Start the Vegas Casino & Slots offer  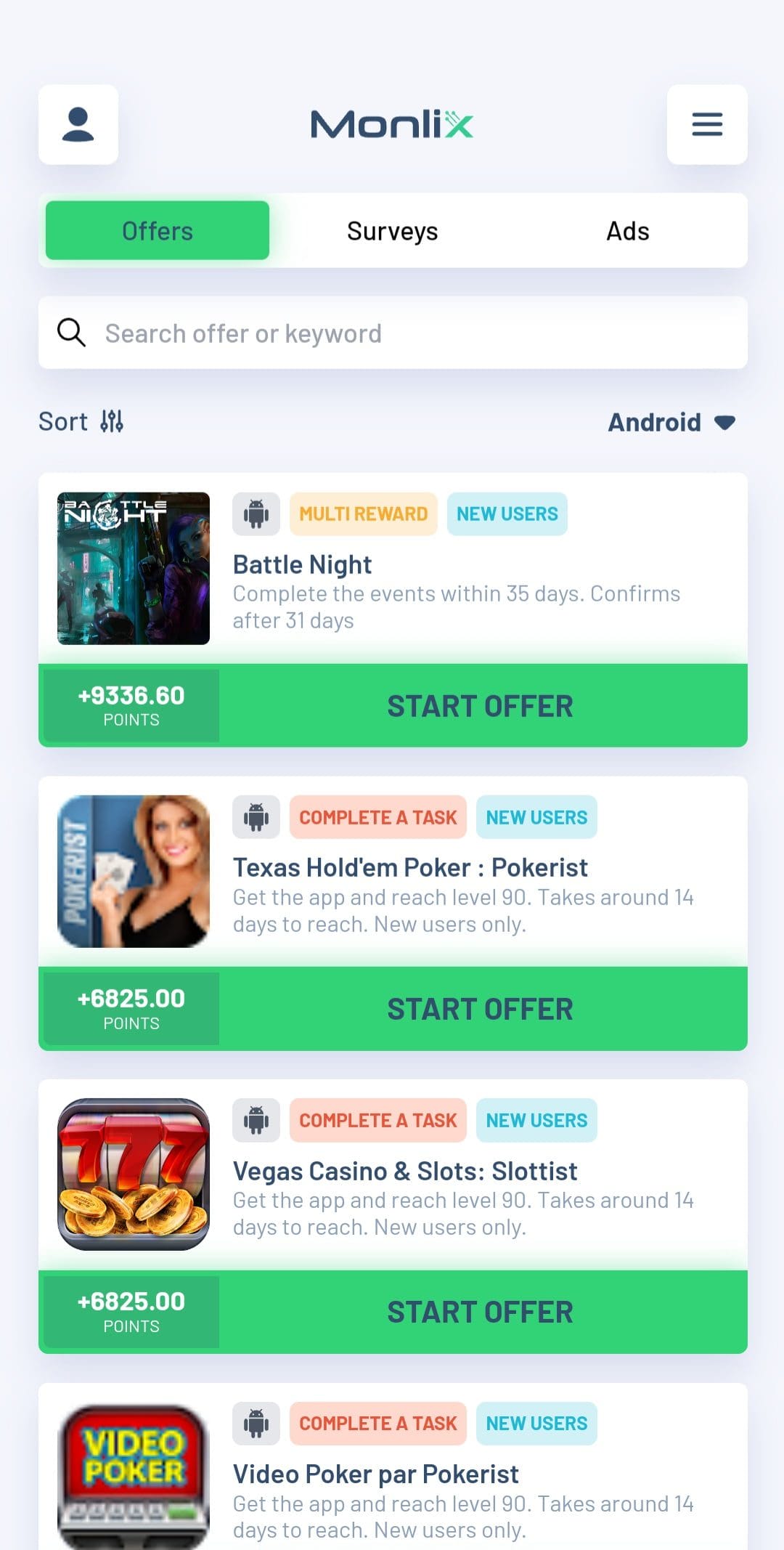[480, 1312]
